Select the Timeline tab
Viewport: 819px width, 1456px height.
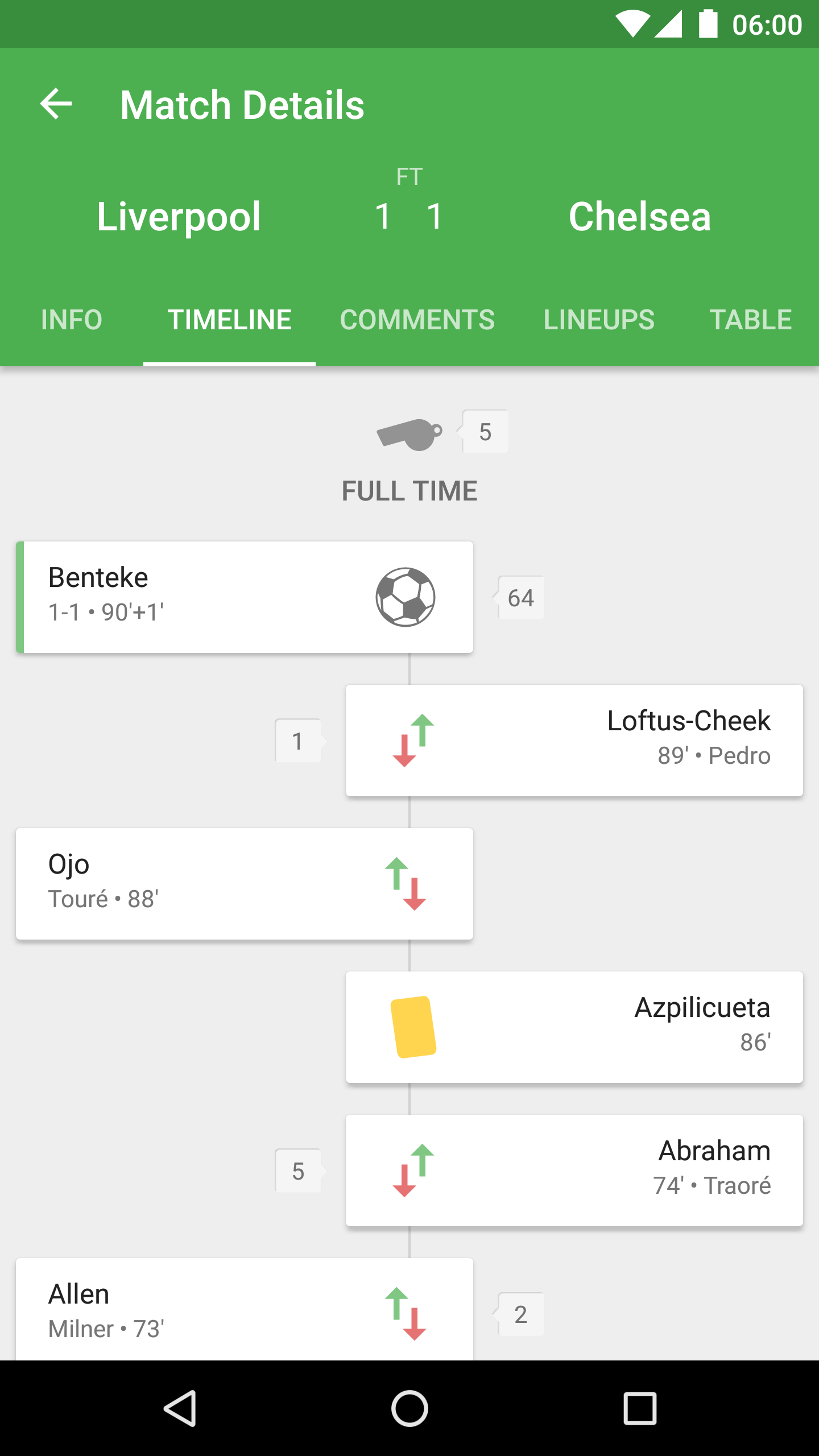coord(229,320)
